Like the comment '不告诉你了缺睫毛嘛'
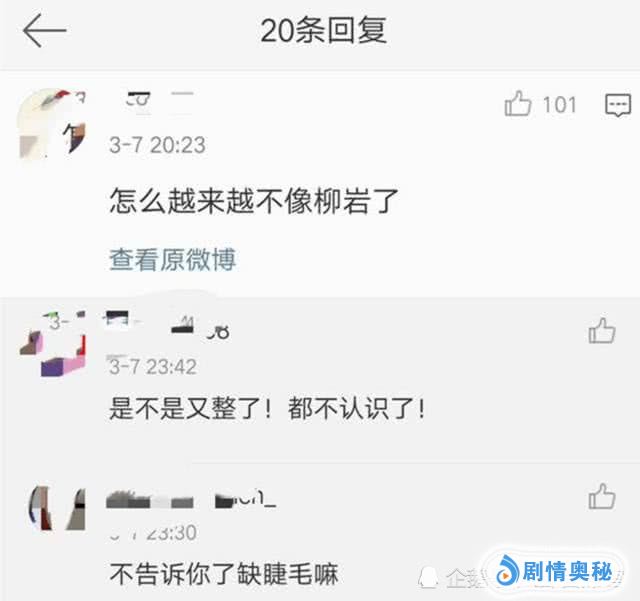640x601 pixels. pos(602,495)
